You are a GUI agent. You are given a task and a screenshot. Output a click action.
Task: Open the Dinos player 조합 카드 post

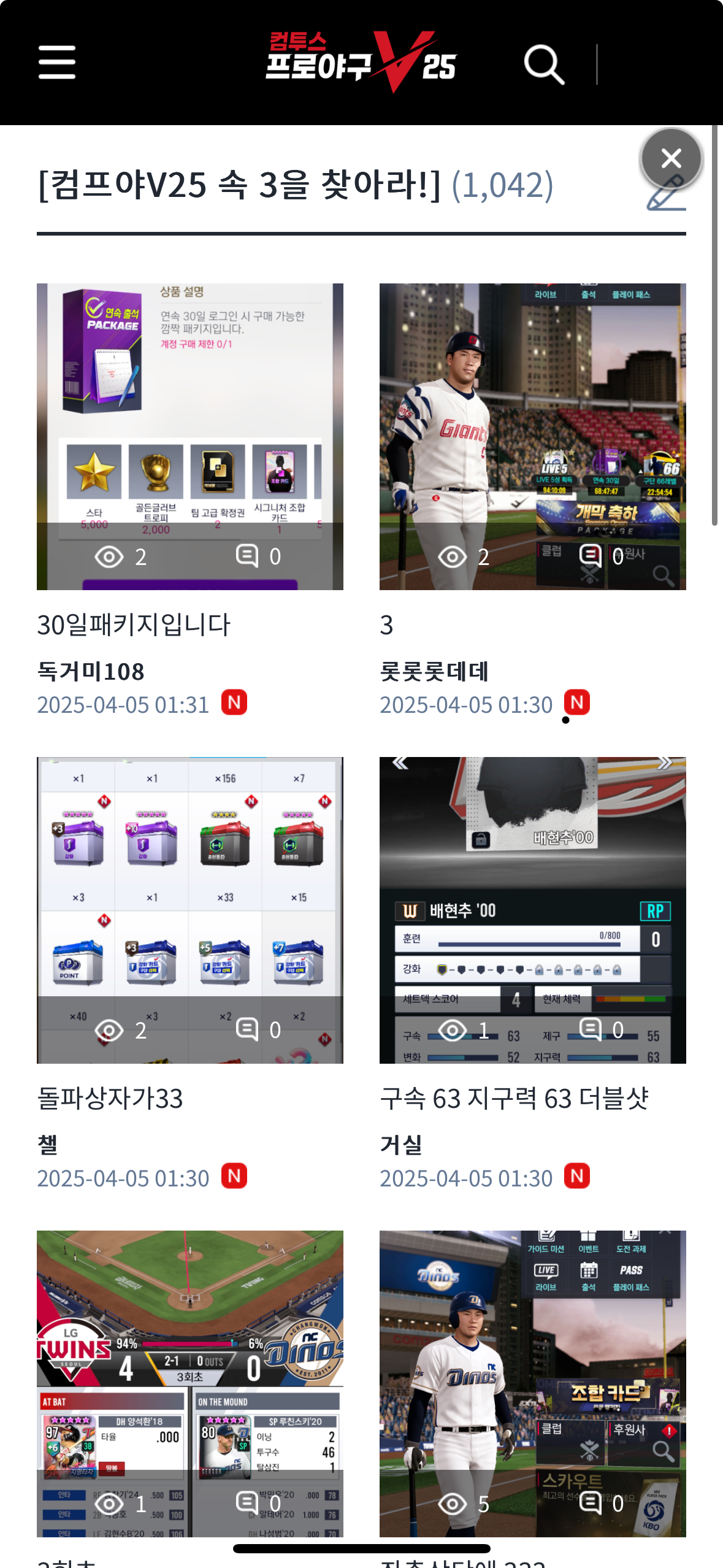tap(532, 1383)
